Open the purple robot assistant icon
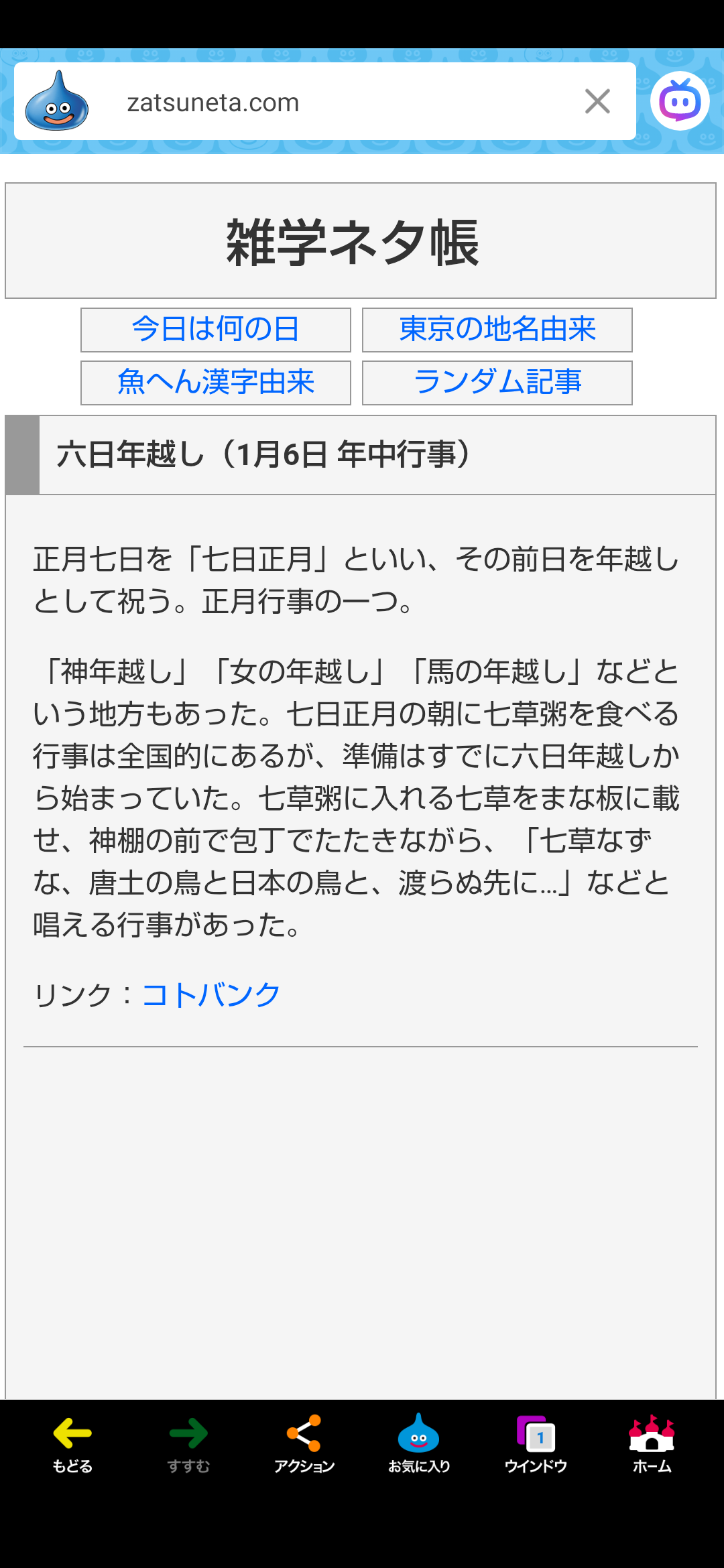The width and height of the screenshot is (724, 1568). coord(680,101)
